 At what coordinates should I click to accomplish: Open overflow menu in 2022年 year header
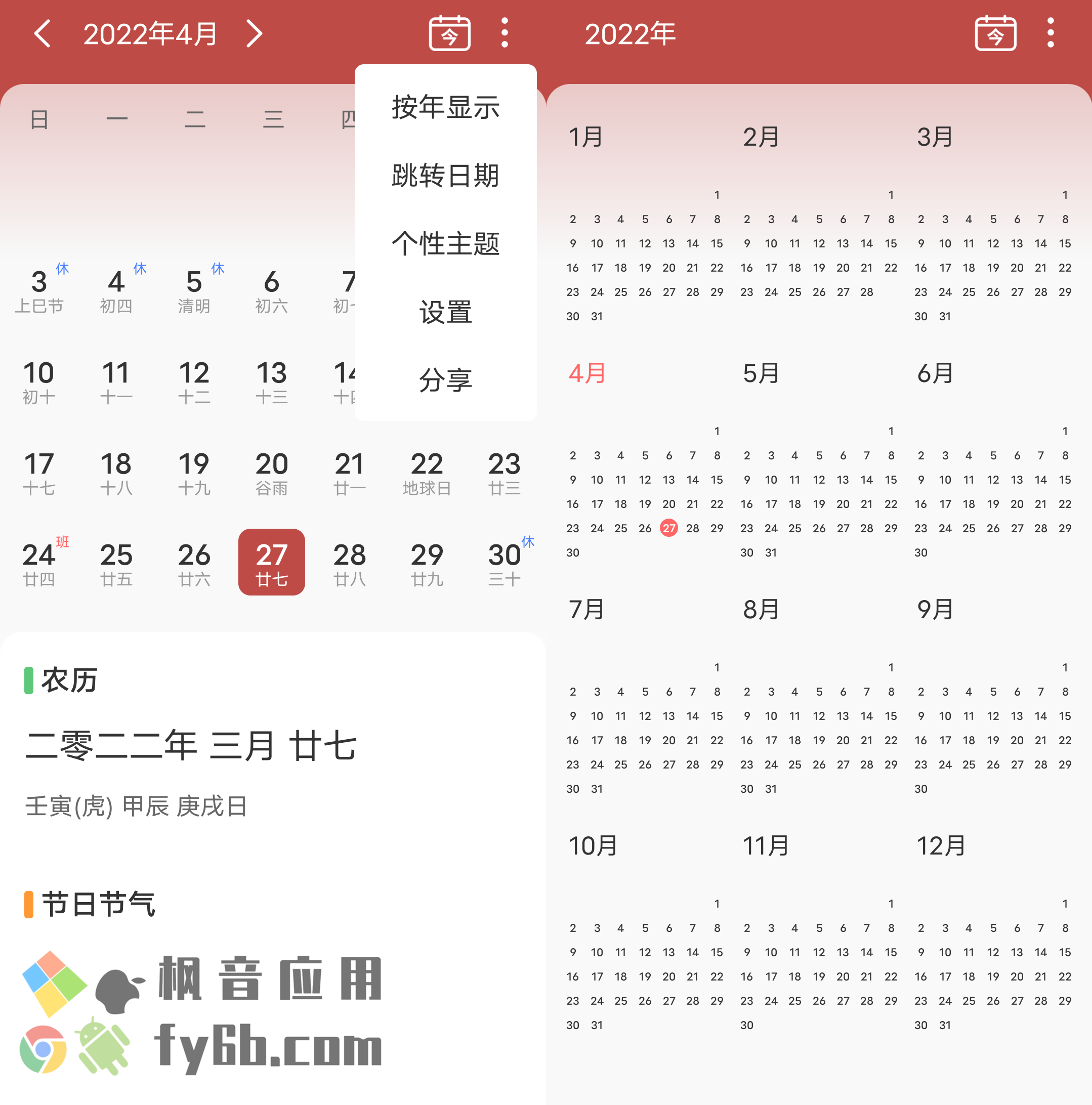1050,34
